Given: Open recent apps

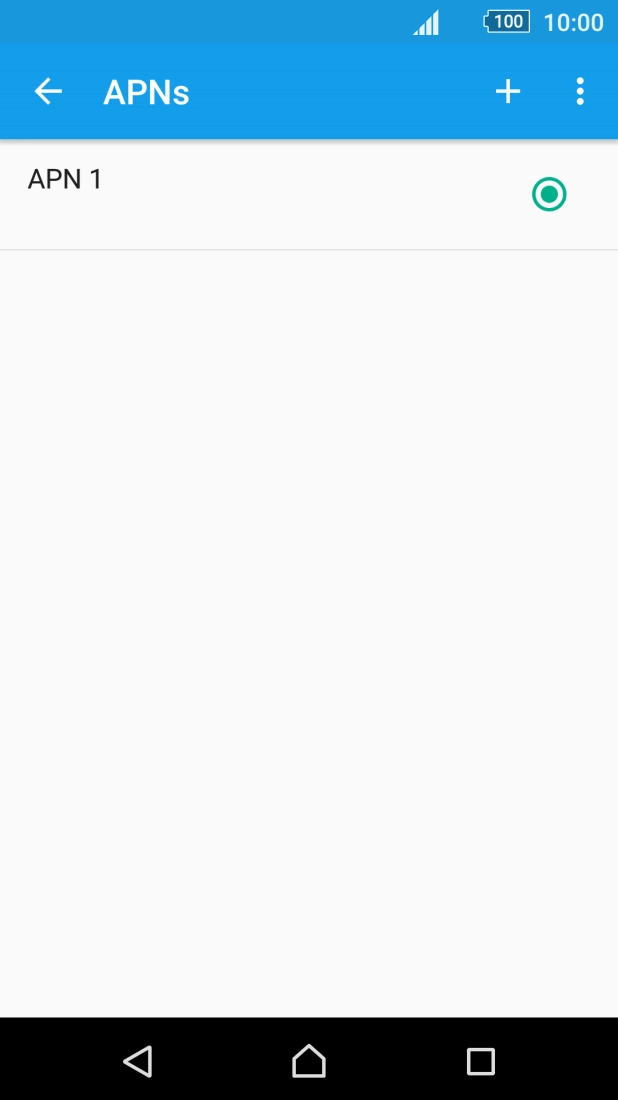Looking at the screenshot, I should (481, 1060).
